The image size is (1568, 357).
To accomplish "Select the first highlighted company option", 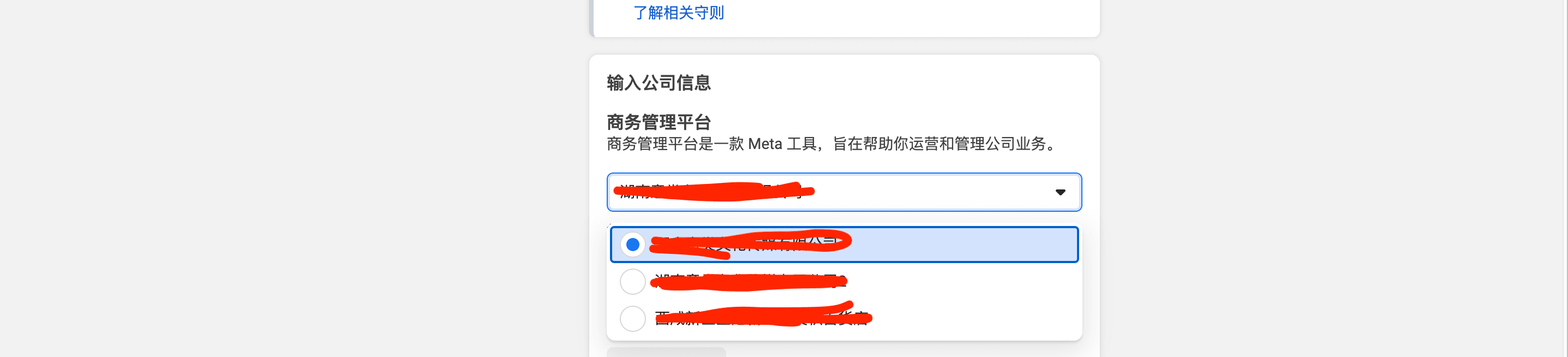I will (633, 245).
